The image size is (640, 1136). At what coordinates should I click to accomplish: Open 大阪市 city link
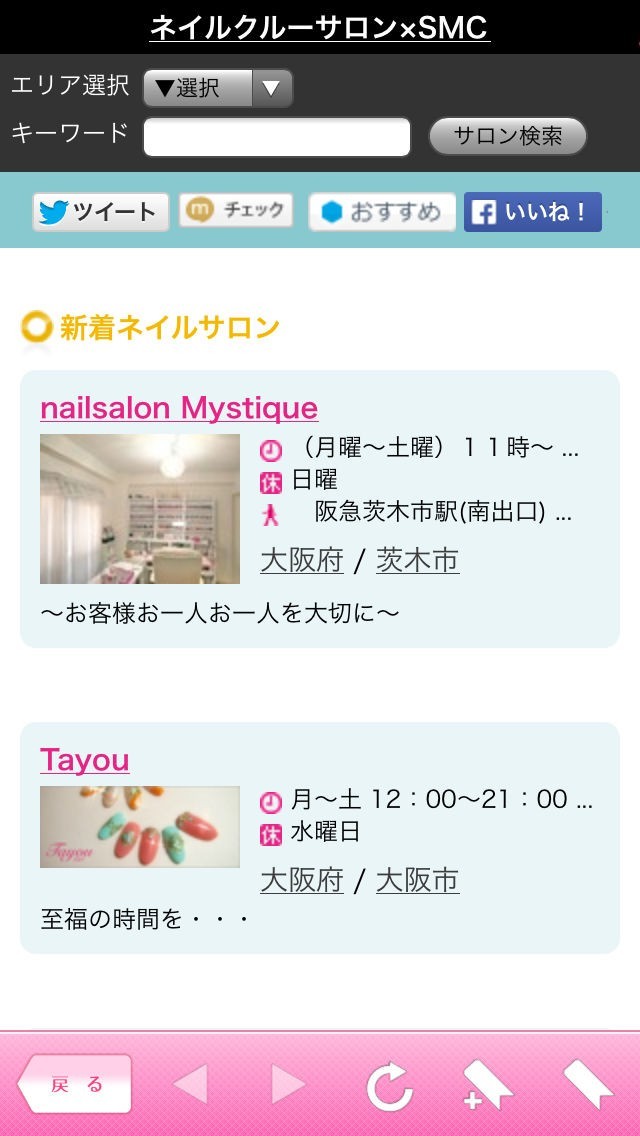tap(417, 880)
